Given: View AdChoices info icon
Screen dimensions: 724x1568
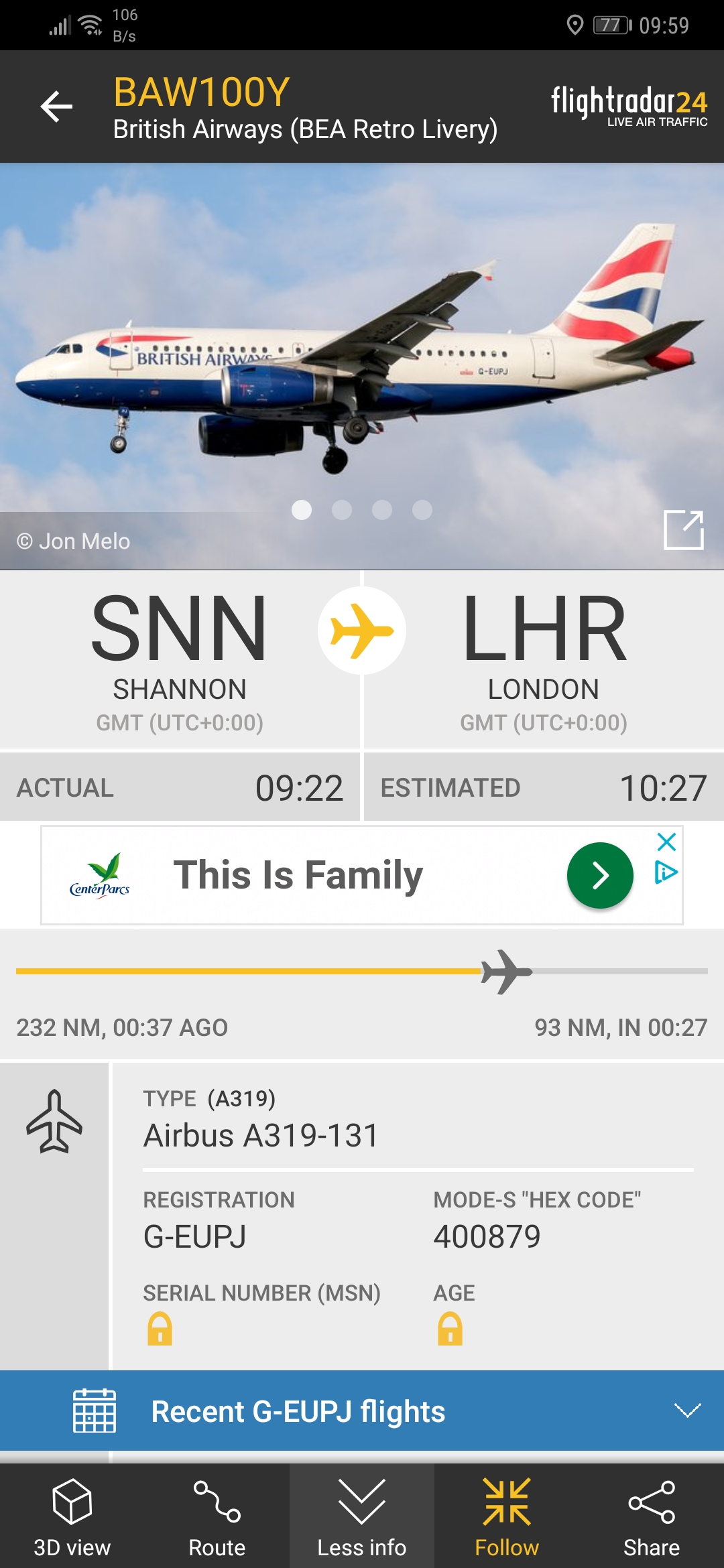Looking at the screenshot, I should click(x=666, y=872).
